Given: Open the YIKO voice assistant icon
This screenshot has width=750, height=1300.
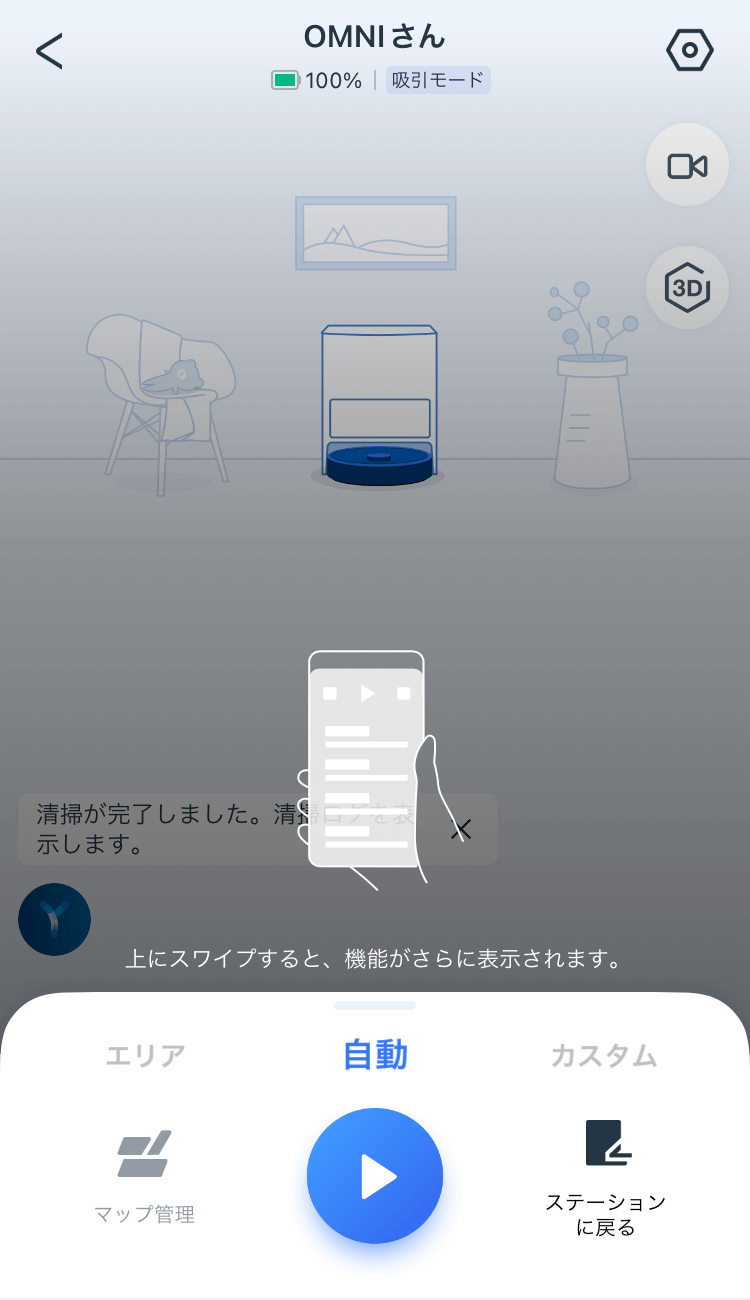Looking at the screenshot, I should 55,919.
